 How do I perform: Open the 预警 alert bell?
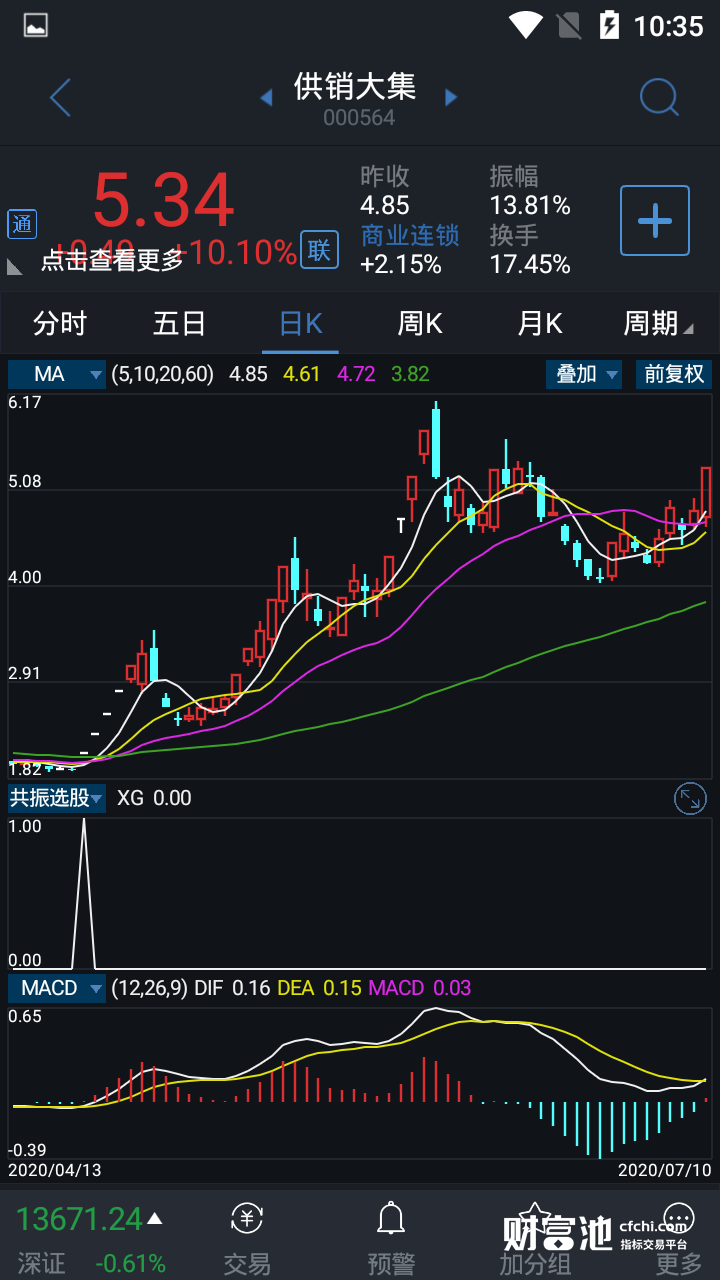coord(391,1240)
